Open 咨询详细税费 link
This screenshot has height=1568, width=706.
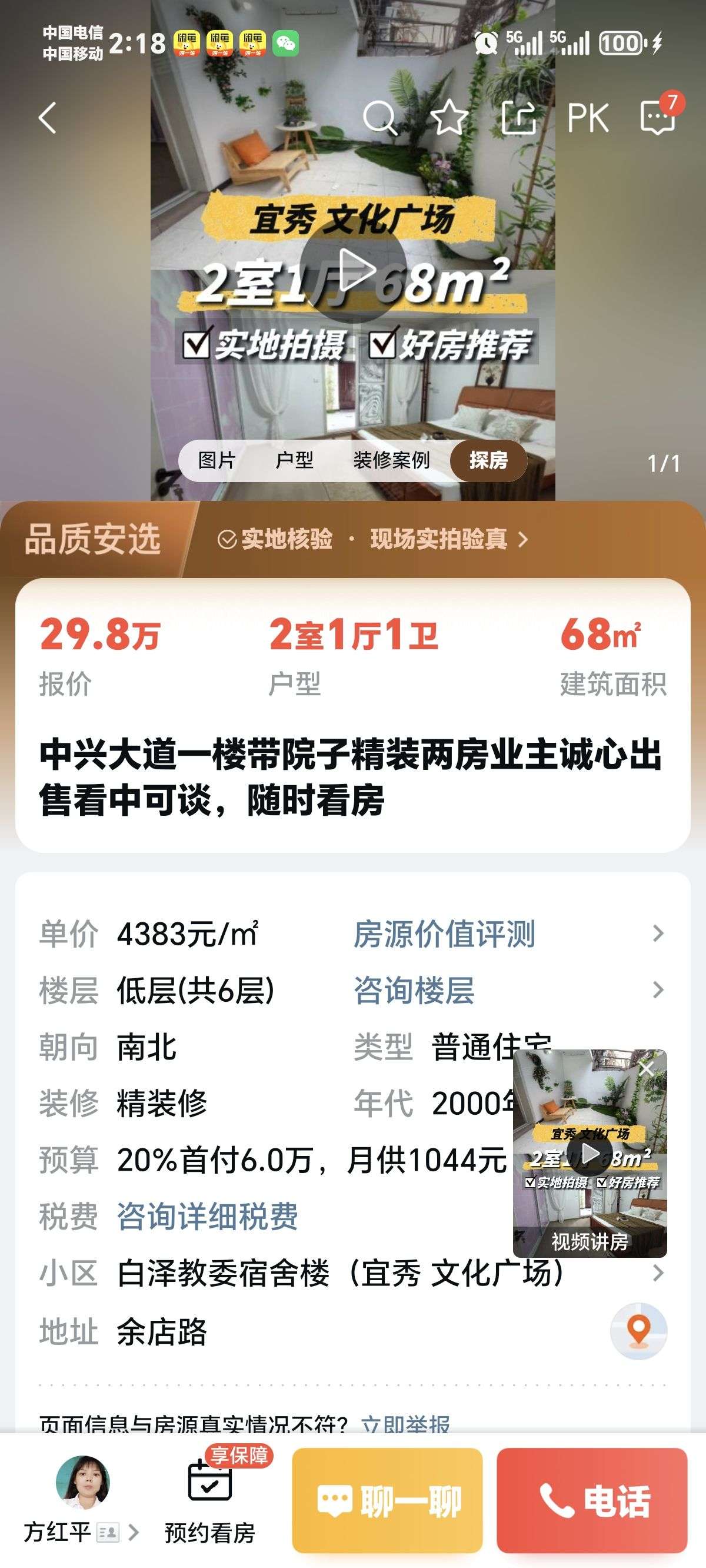(x=207, y=1217)
